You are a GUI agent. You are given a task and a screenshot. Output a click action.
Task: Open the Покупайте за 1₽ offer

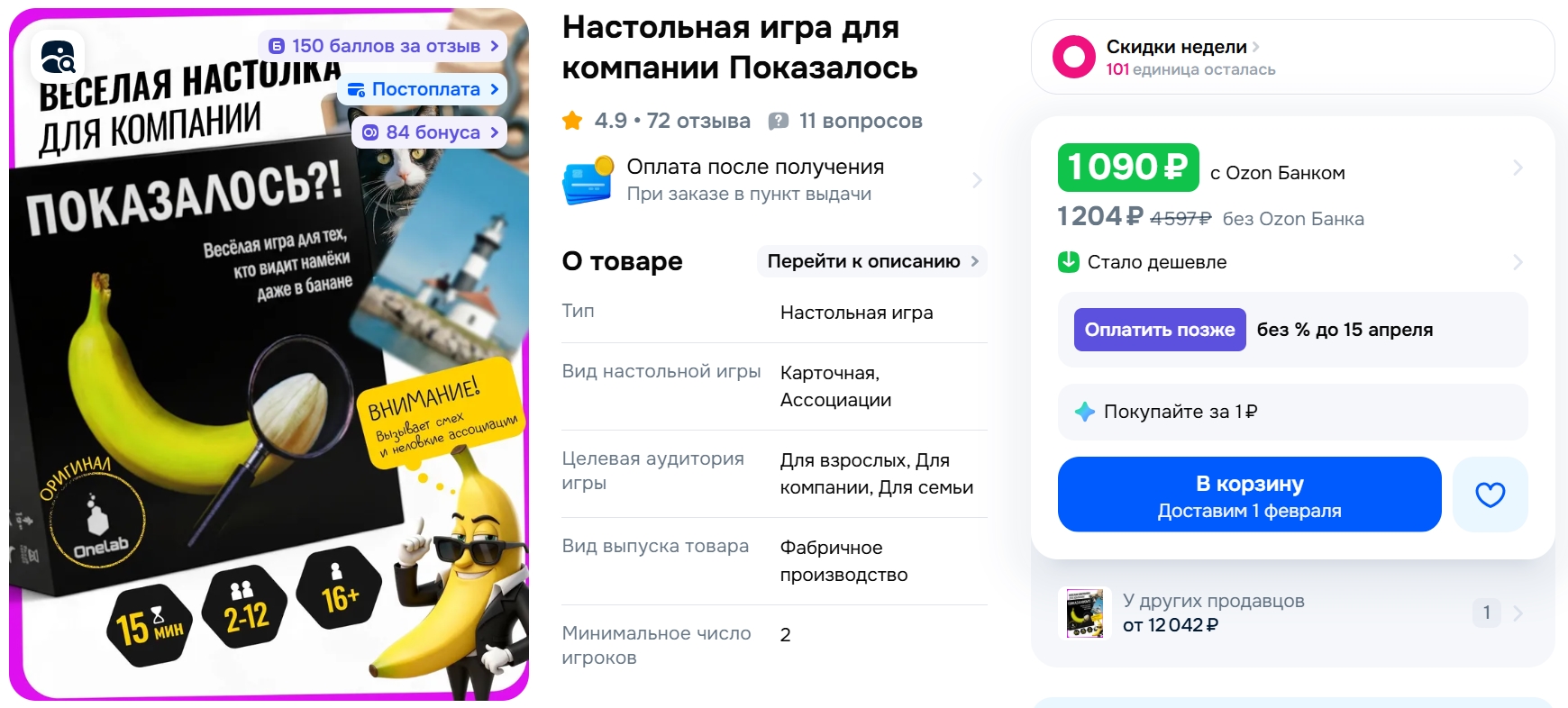coord(1290,412)
